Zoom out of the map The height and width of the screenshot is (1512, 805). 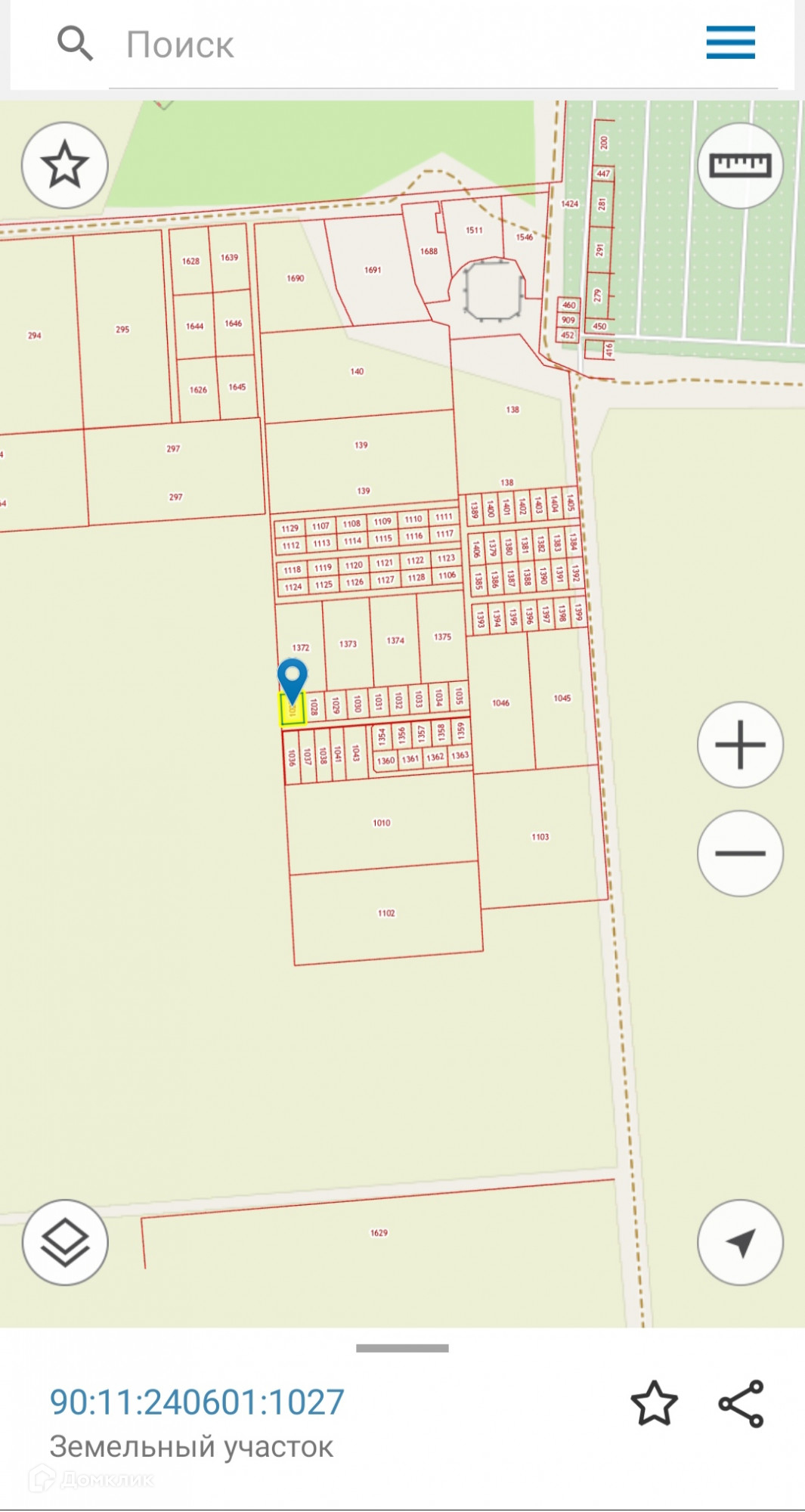point(739,853)
